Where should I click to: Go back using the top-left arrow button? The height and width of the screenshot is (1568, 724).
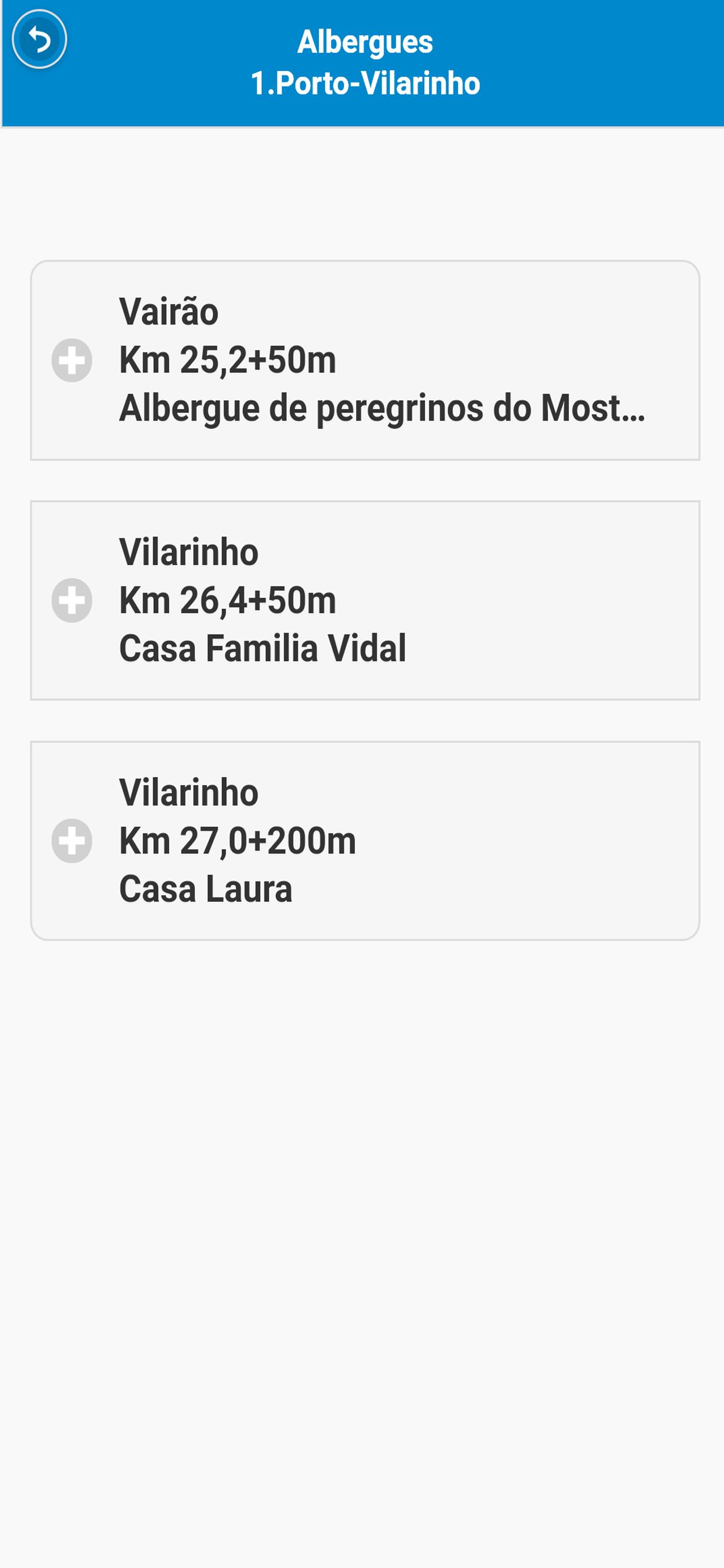click(x=40, y=40)
